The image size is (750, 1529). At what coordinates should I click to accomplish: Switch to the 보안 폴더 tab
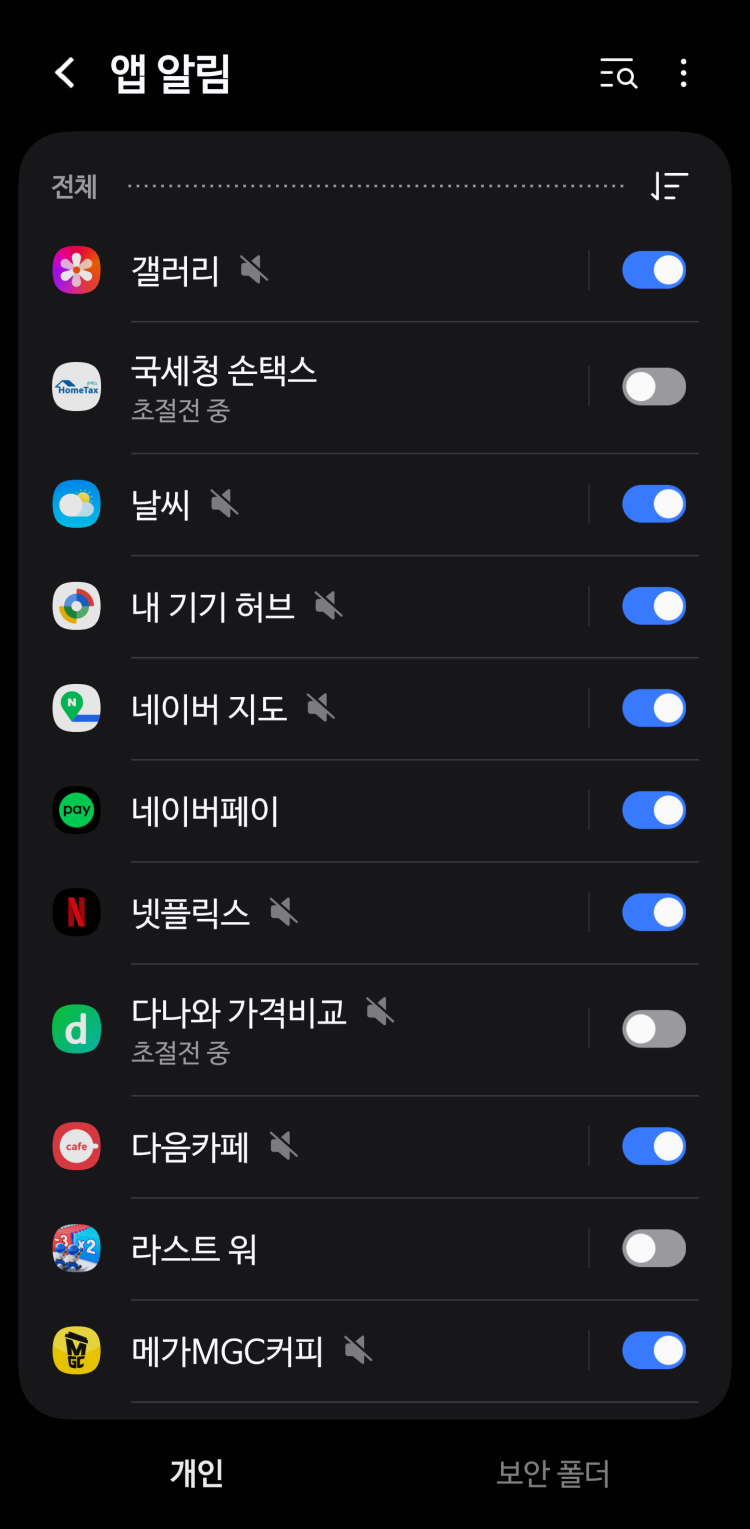click(x=553, y=1473)
